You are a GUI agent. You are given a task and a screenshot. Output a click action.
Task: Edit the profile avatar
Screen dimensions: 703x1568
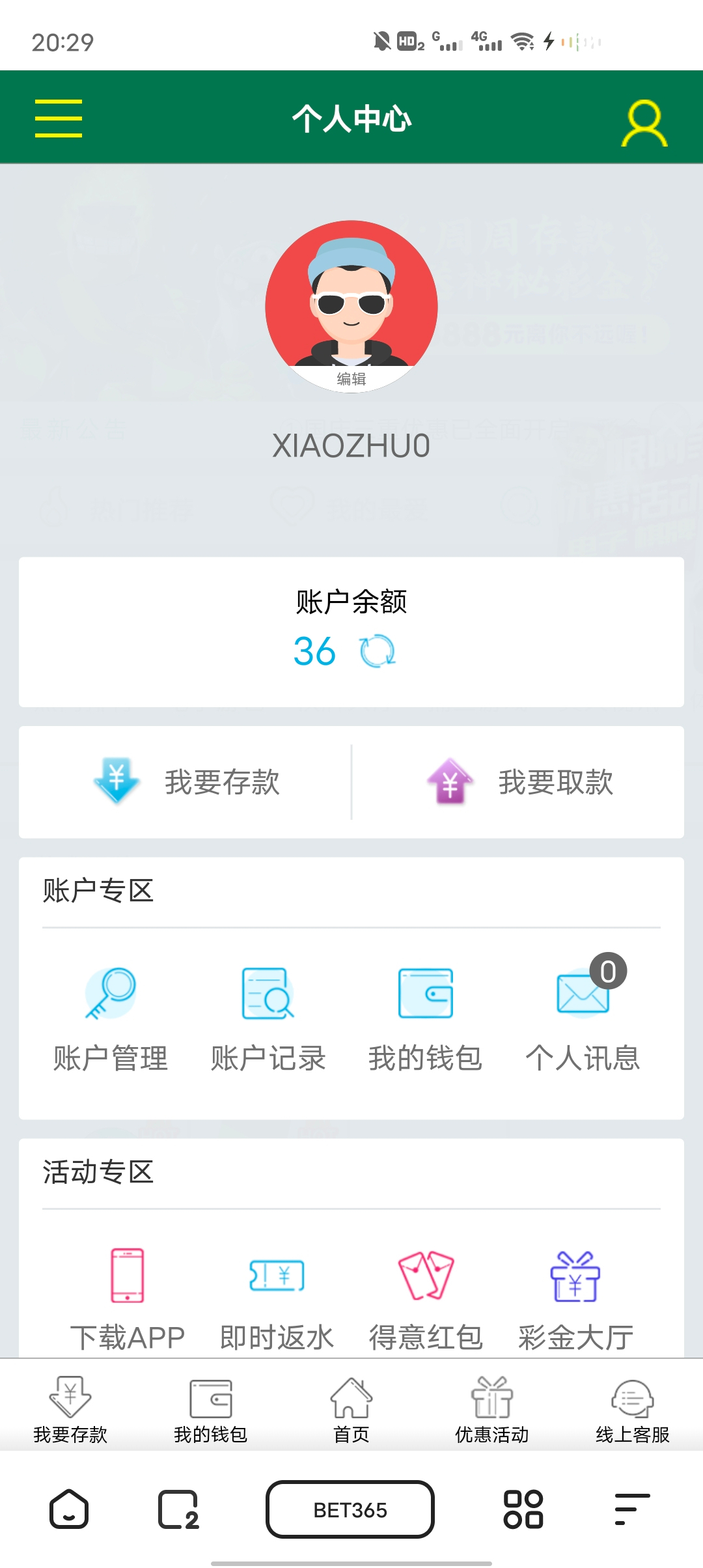(x=351, y=378)
